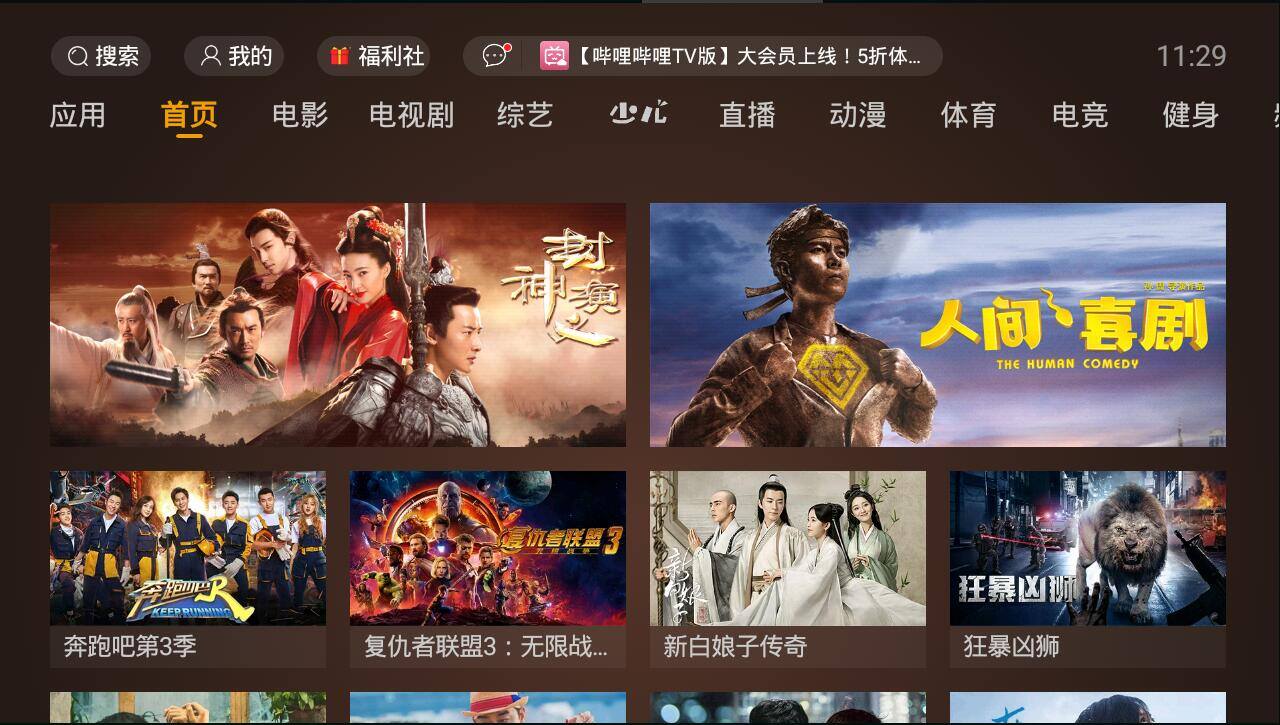Switch to the 电影 tab
The height and width of the screenshot is (725, 1280).
[x=300, y=115]
